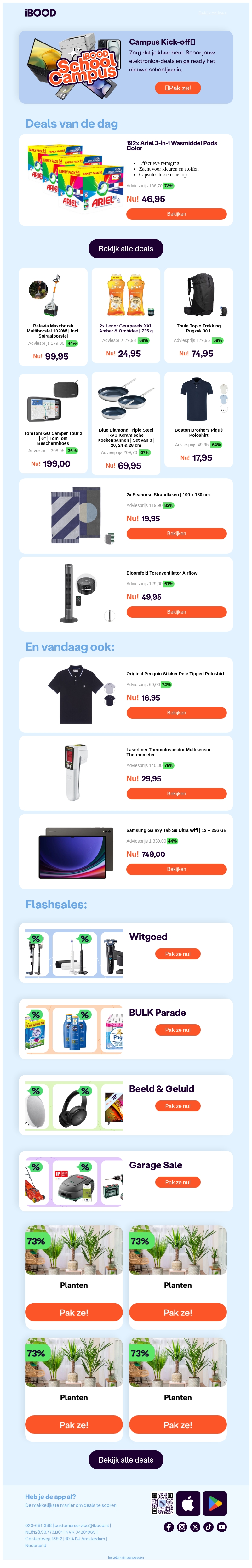The height and width of the screenshot is (1568, 252).
Task: Tap Pak ze nu! for Beeld & Geluid
Action: click(178, 1106)
